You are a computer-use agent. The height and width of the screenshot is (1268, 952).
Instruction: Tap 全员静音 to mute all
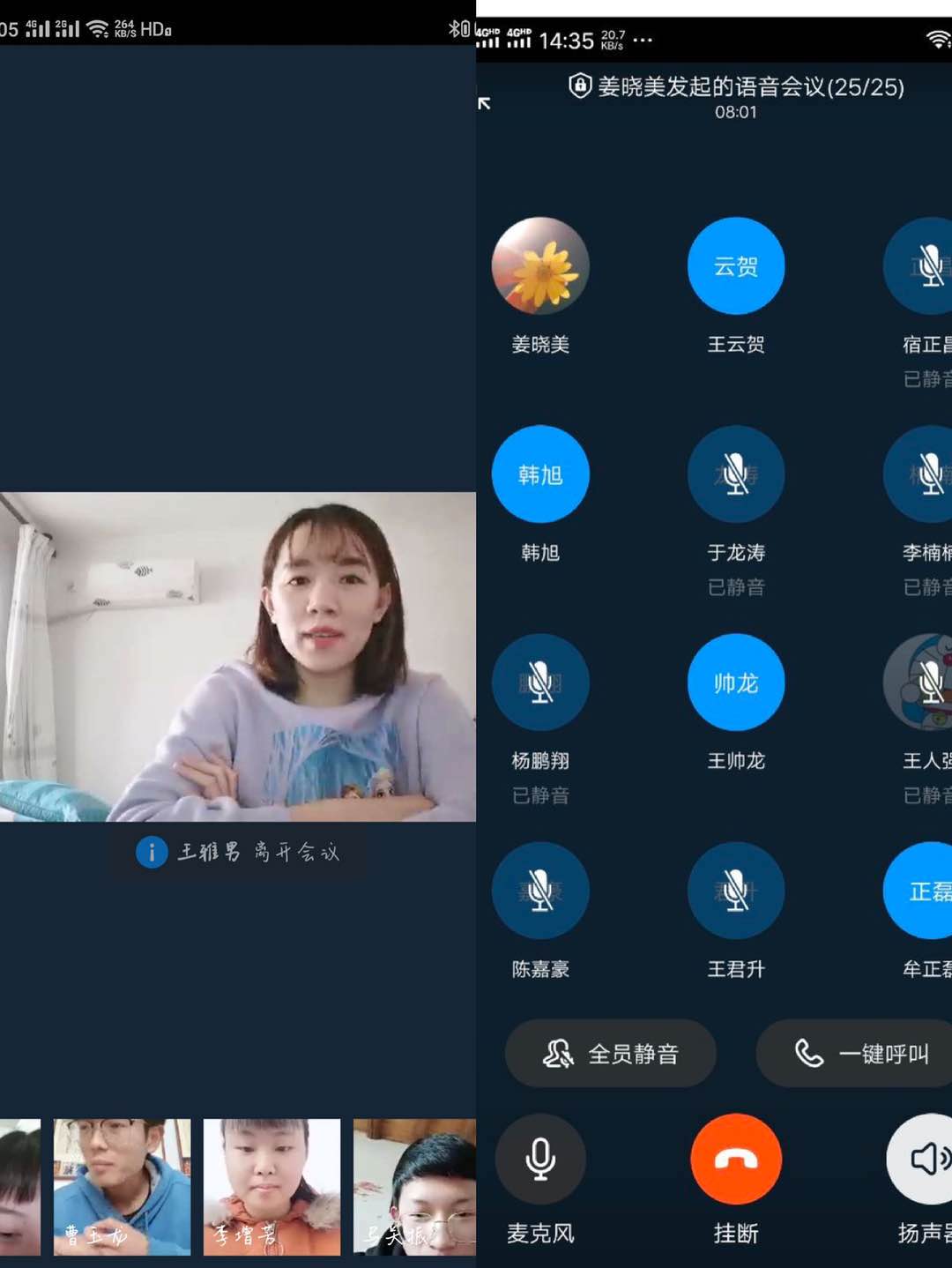tap(610, 1054)
